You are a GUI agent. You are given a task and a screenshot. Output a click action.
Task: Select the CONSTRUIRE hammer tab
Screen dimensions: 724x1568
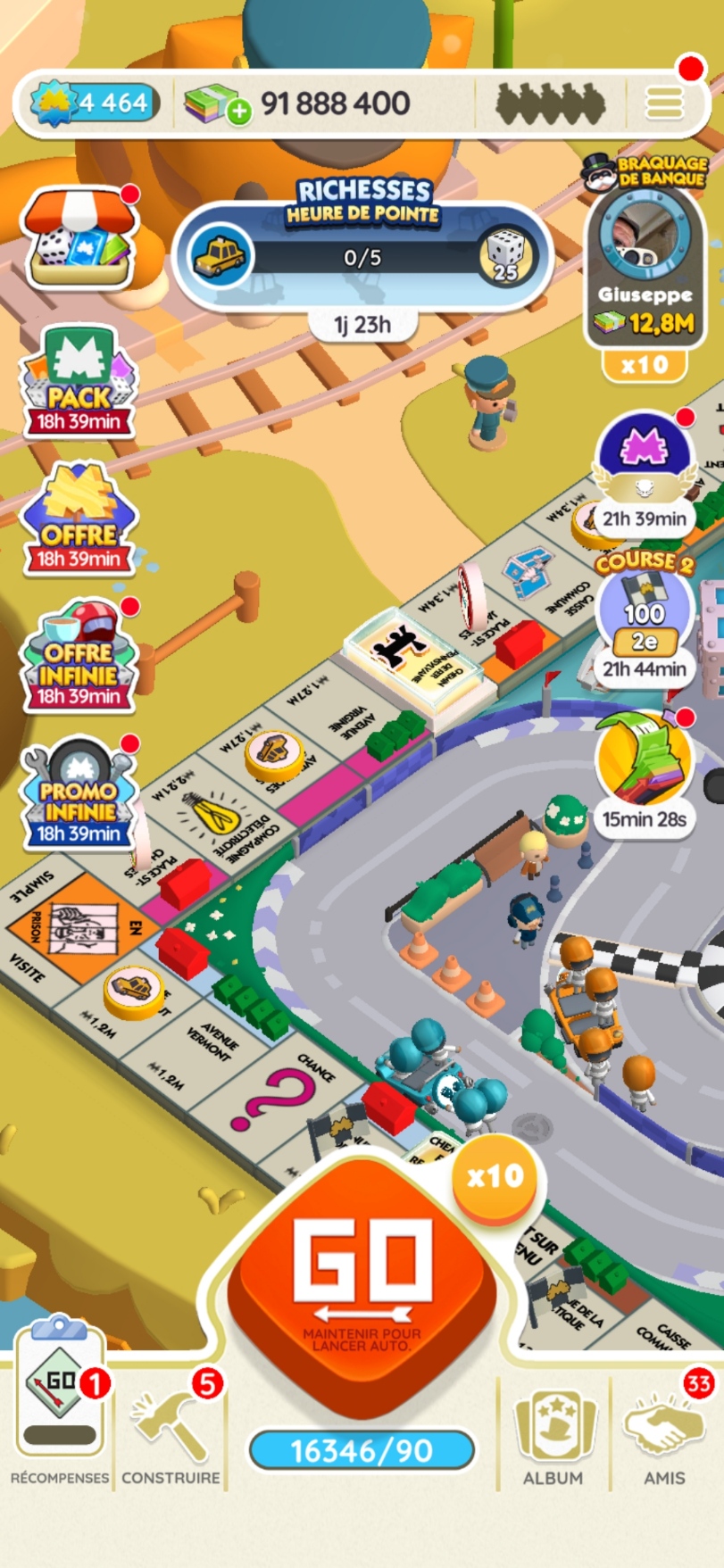point(170,1410)
